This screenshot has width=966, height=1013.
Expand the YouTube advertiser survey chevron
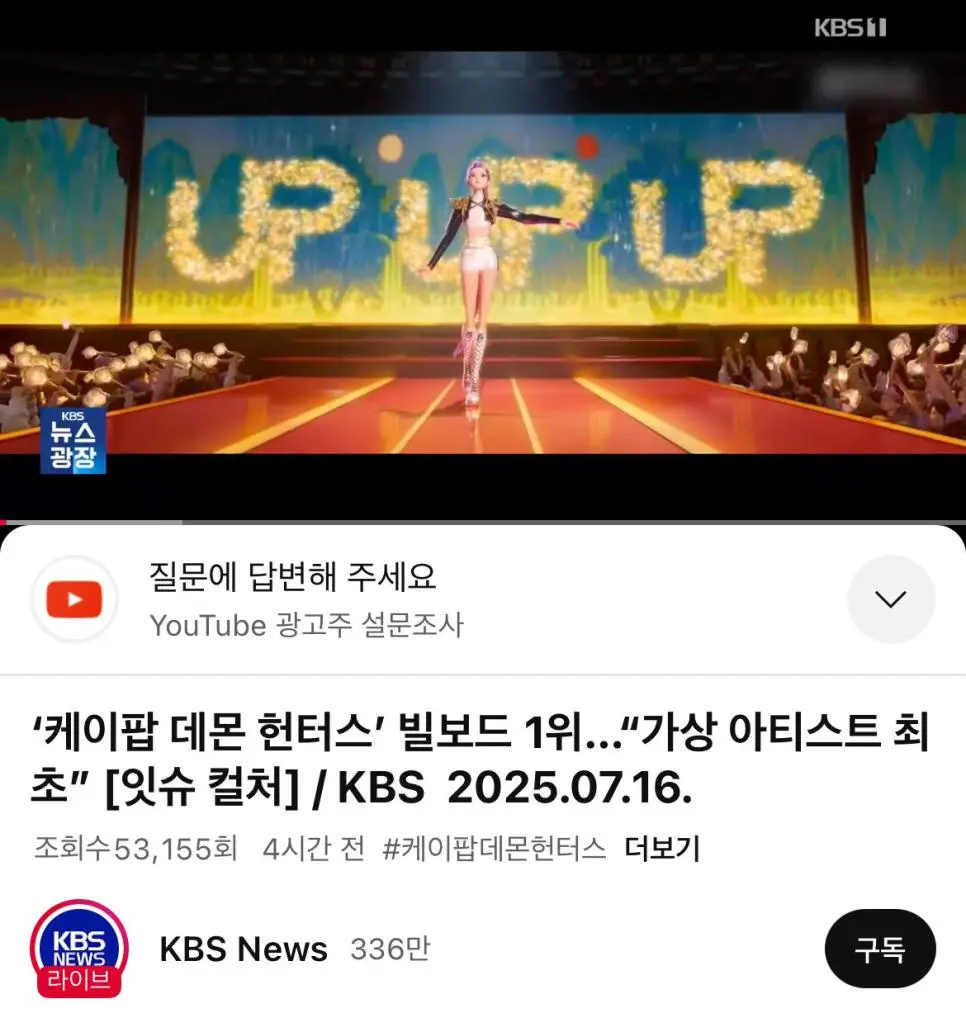click(x=890, y=600)
